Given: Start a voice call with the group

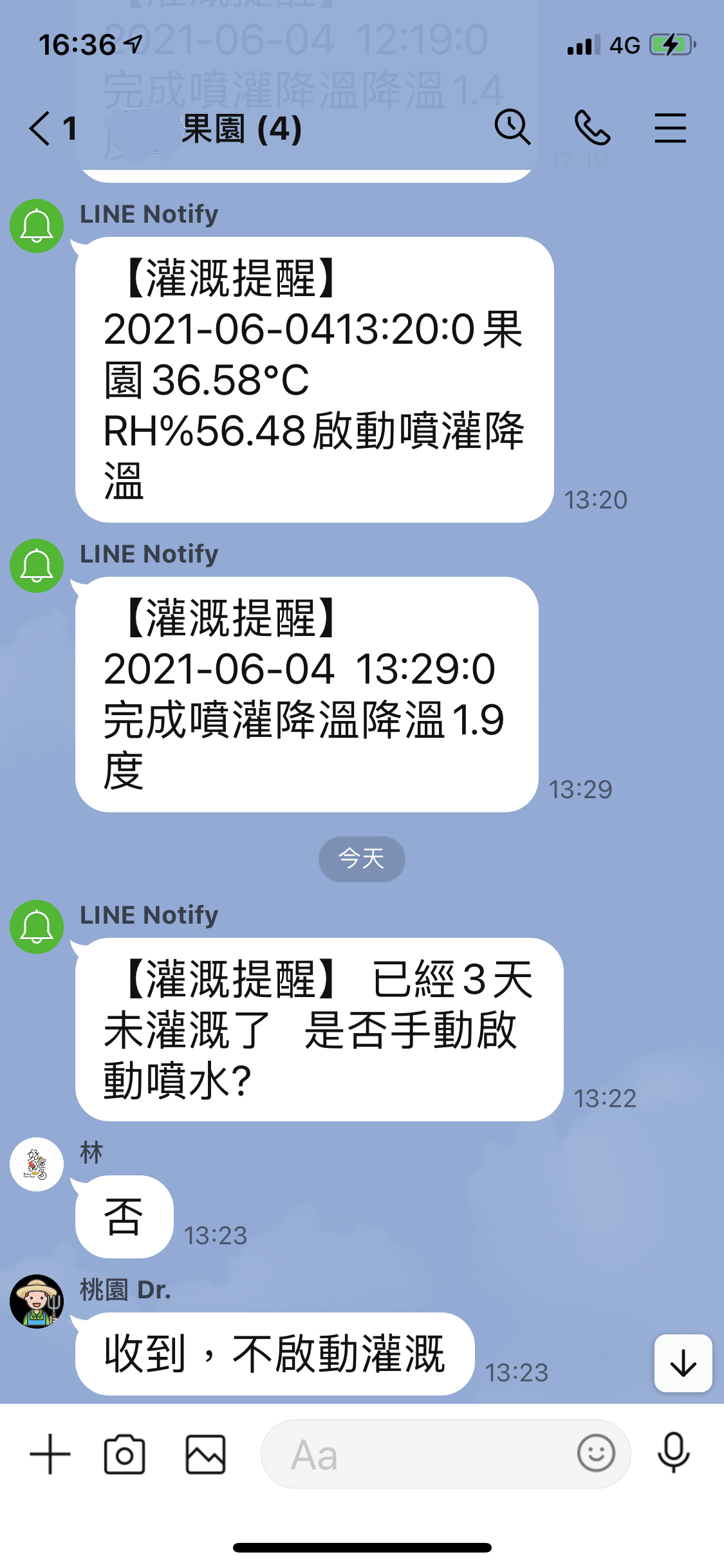Looking at the screenshot, I should 593,128.
